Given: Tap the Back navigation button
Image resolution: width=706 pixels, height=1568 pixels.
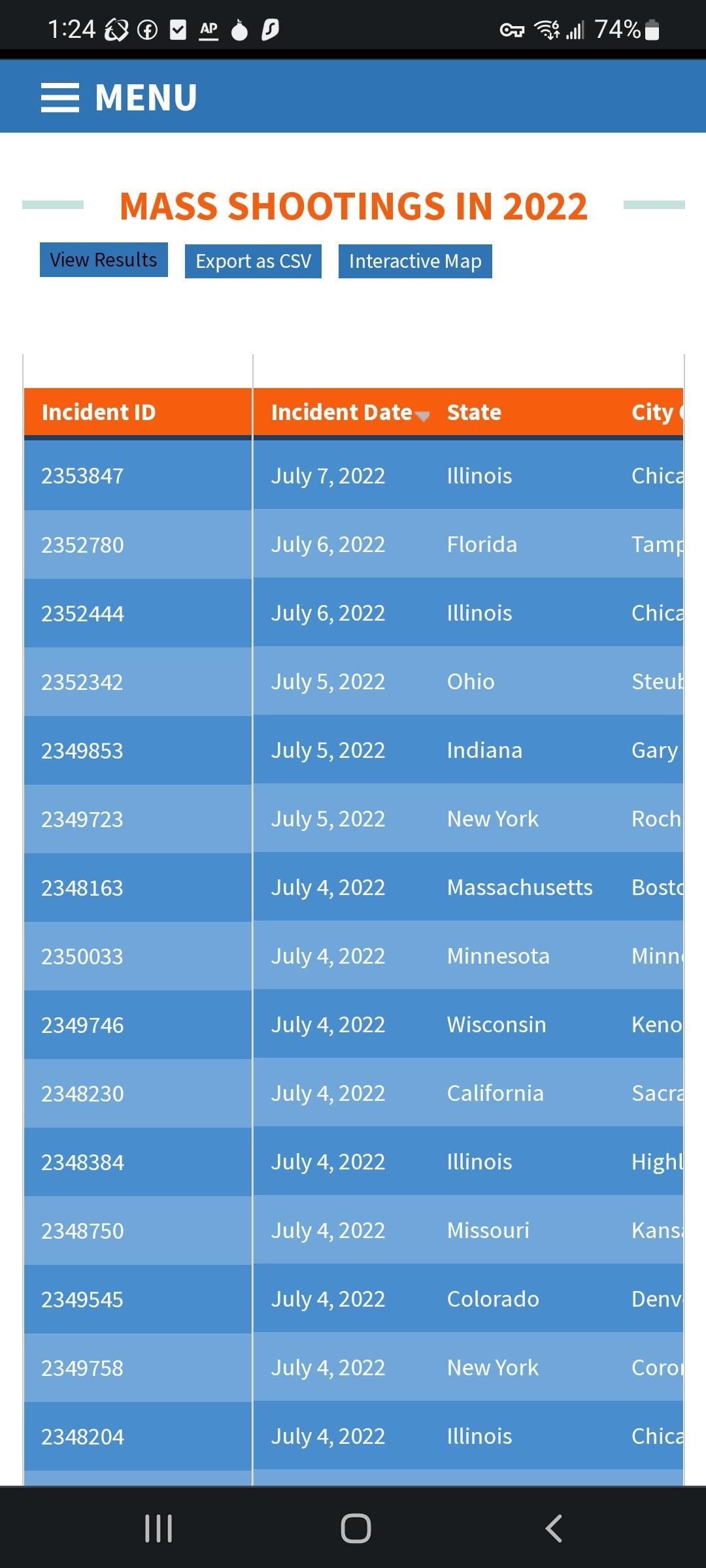Looking at the screenshot, I should coord(552,1528).
